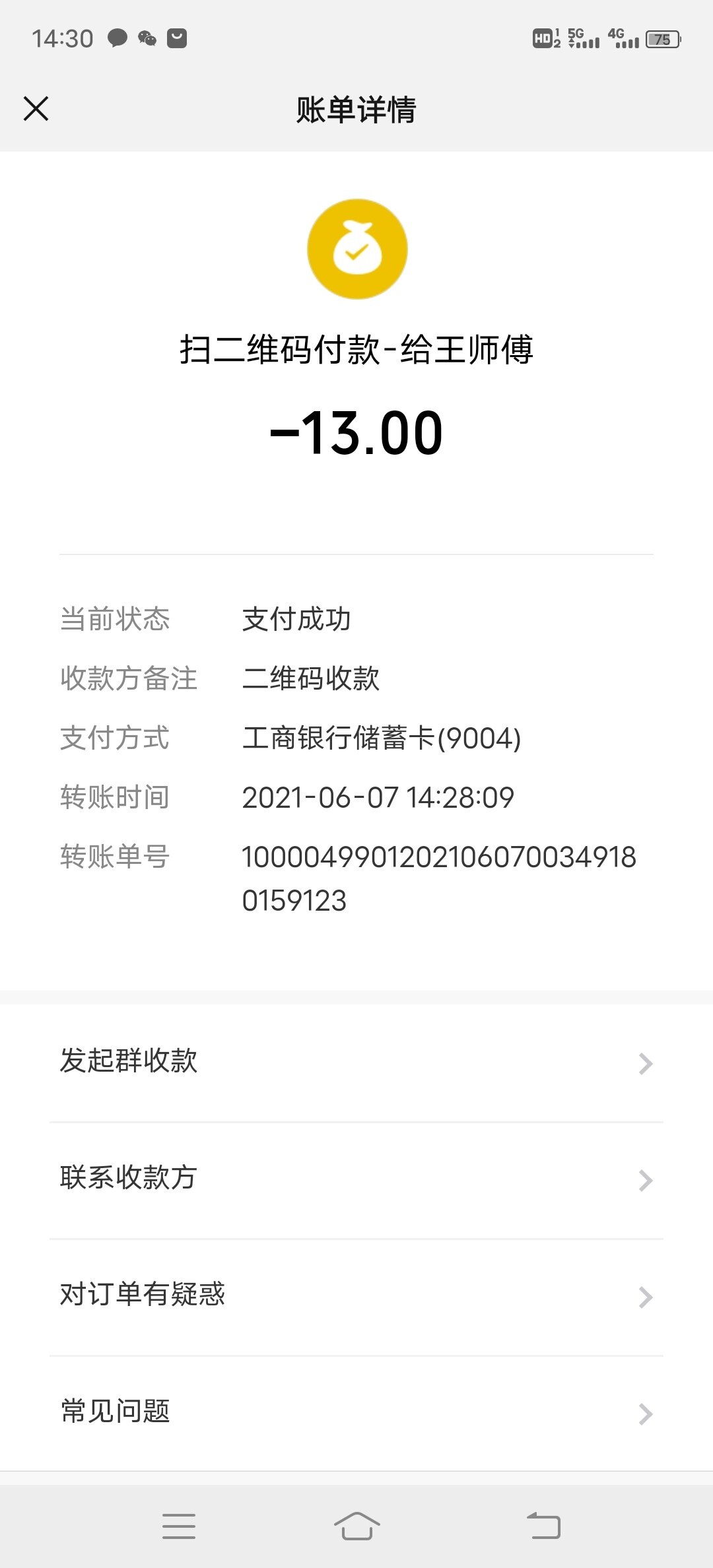Select 联系收款方 to contact payee
The height and width of the screenshot is (1568, 713).
click(356, 1179)
